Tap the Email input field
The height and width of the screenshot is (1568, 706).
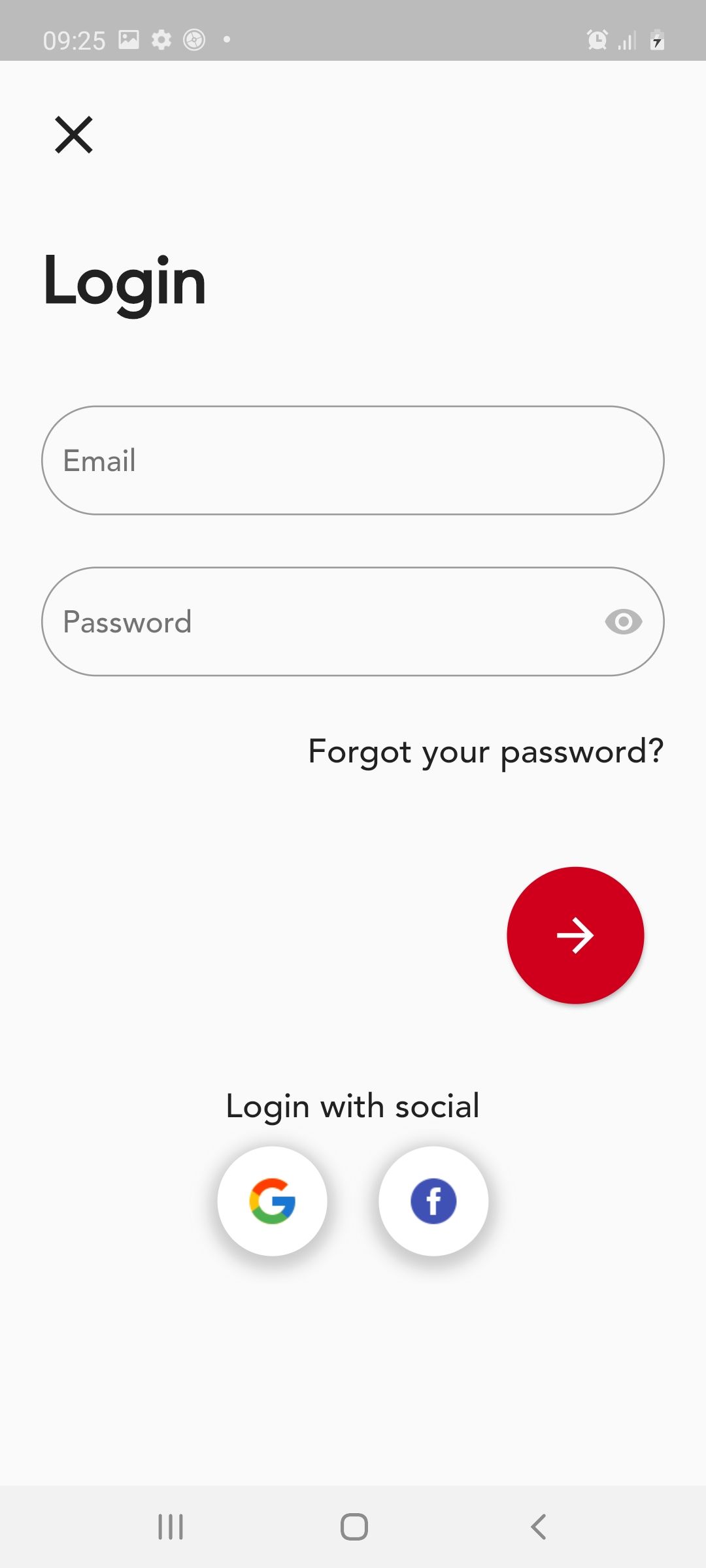pyautogui.click(x=353, y=461)
